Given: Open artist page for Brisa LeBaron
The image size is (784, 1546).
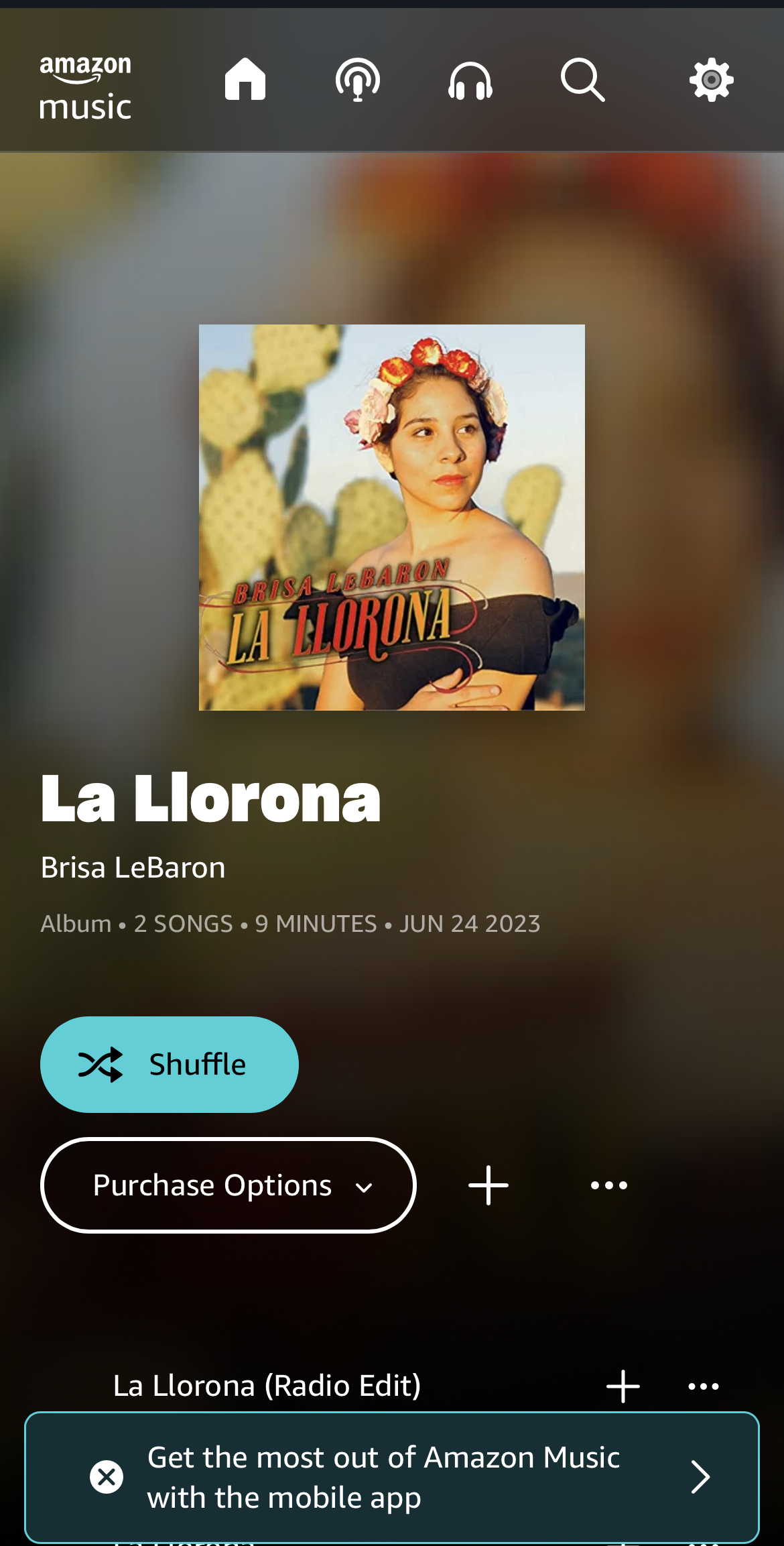Looking at the screenshot, I should [x=133, y=868].
